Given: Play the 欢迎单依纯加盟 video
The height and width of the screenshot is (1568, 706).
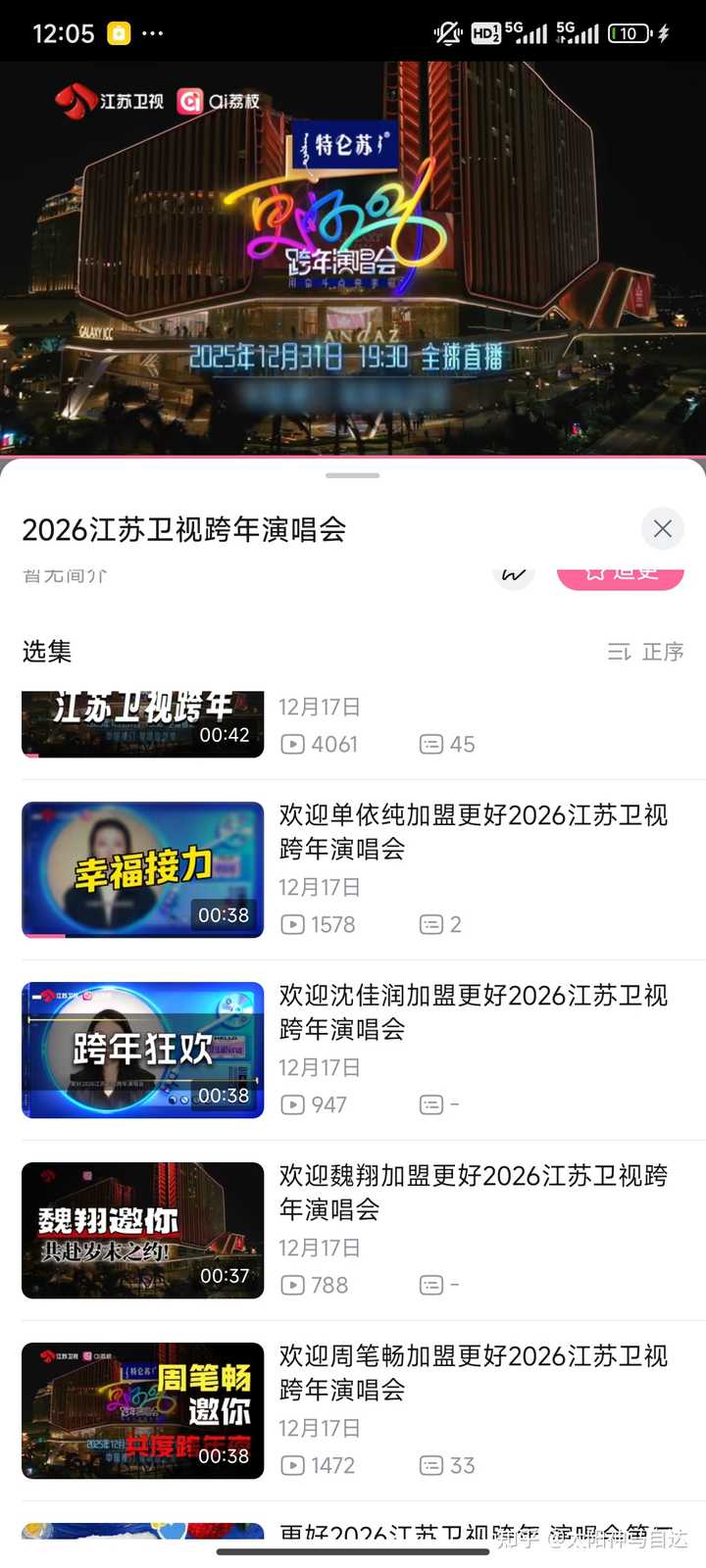Looking at the screenshot, I should pos(143,870).
